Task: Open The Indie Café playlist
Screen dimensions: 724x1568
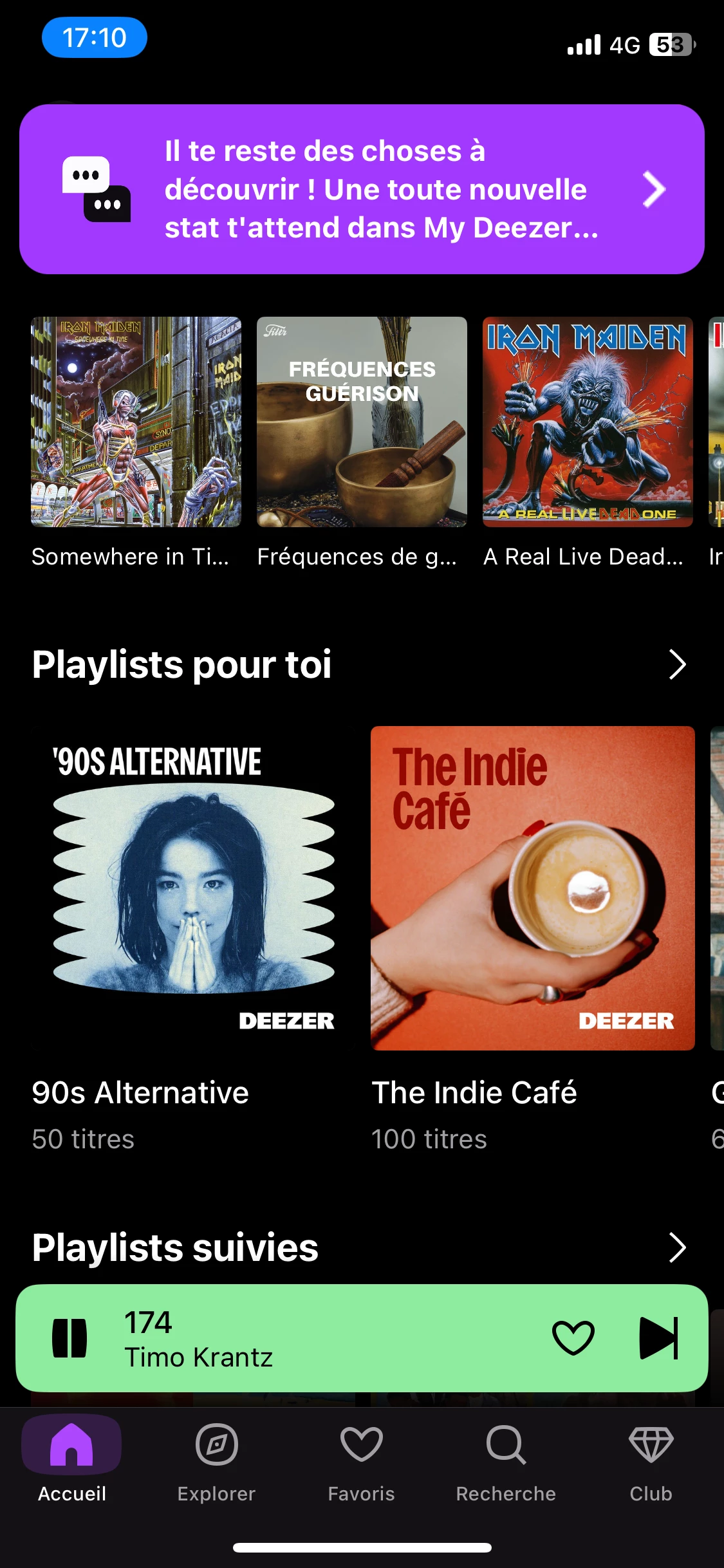Action: click(x=532, y=888)
